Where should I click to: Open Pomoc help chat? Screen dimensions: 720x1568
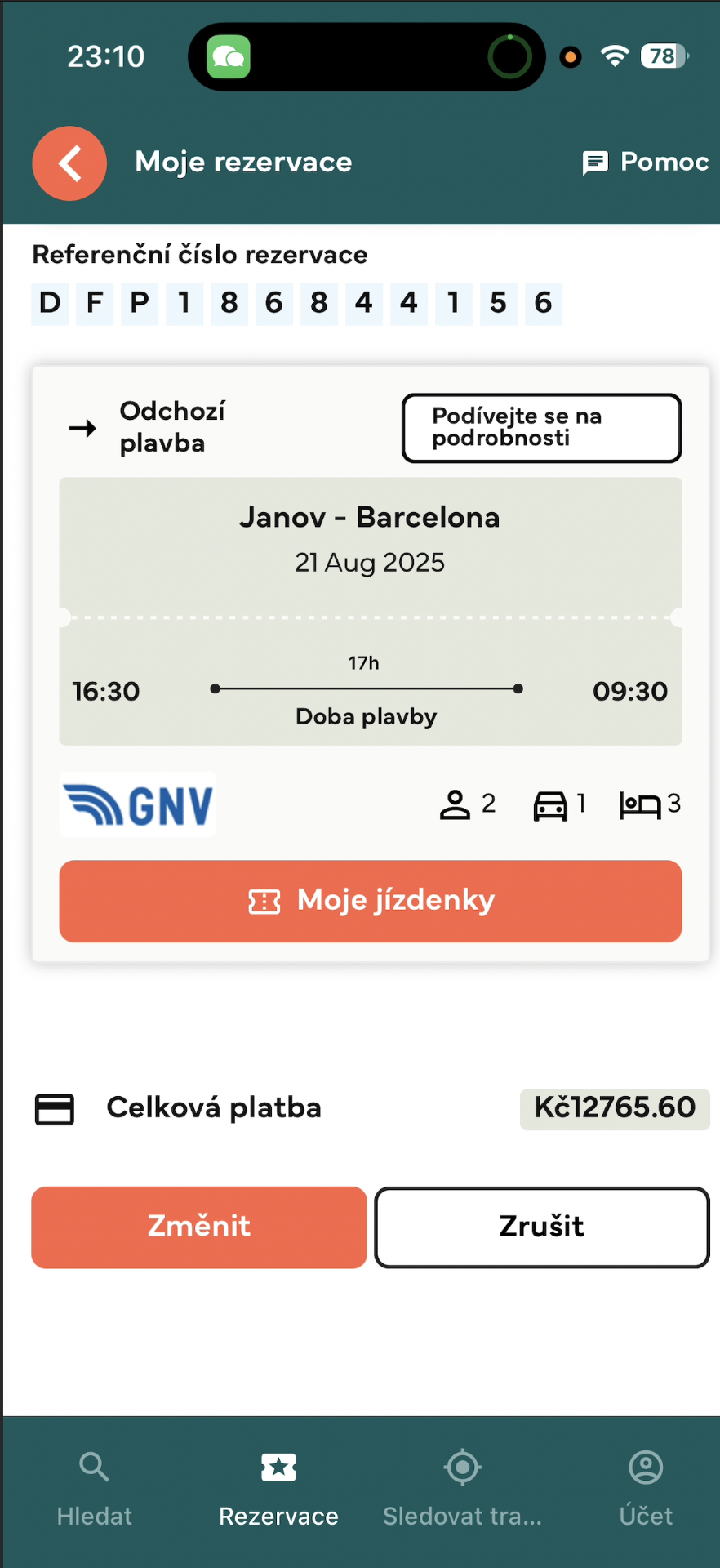(645, 163)
